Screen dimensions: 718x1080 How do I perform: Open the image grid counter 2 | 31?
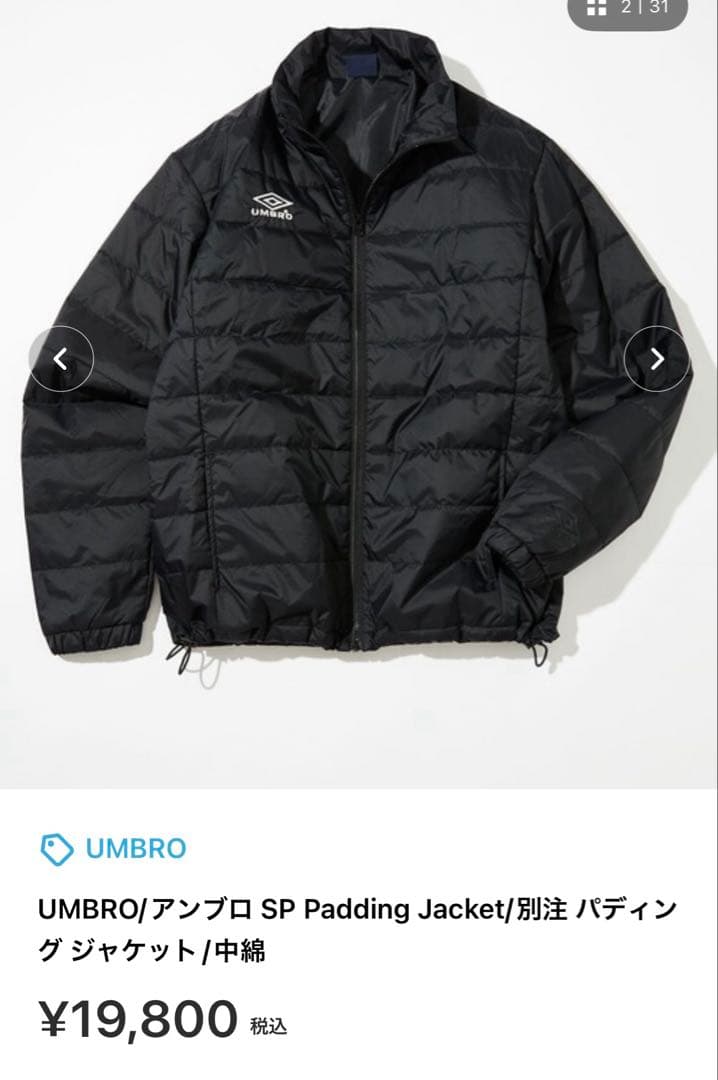tap(628, 9)
